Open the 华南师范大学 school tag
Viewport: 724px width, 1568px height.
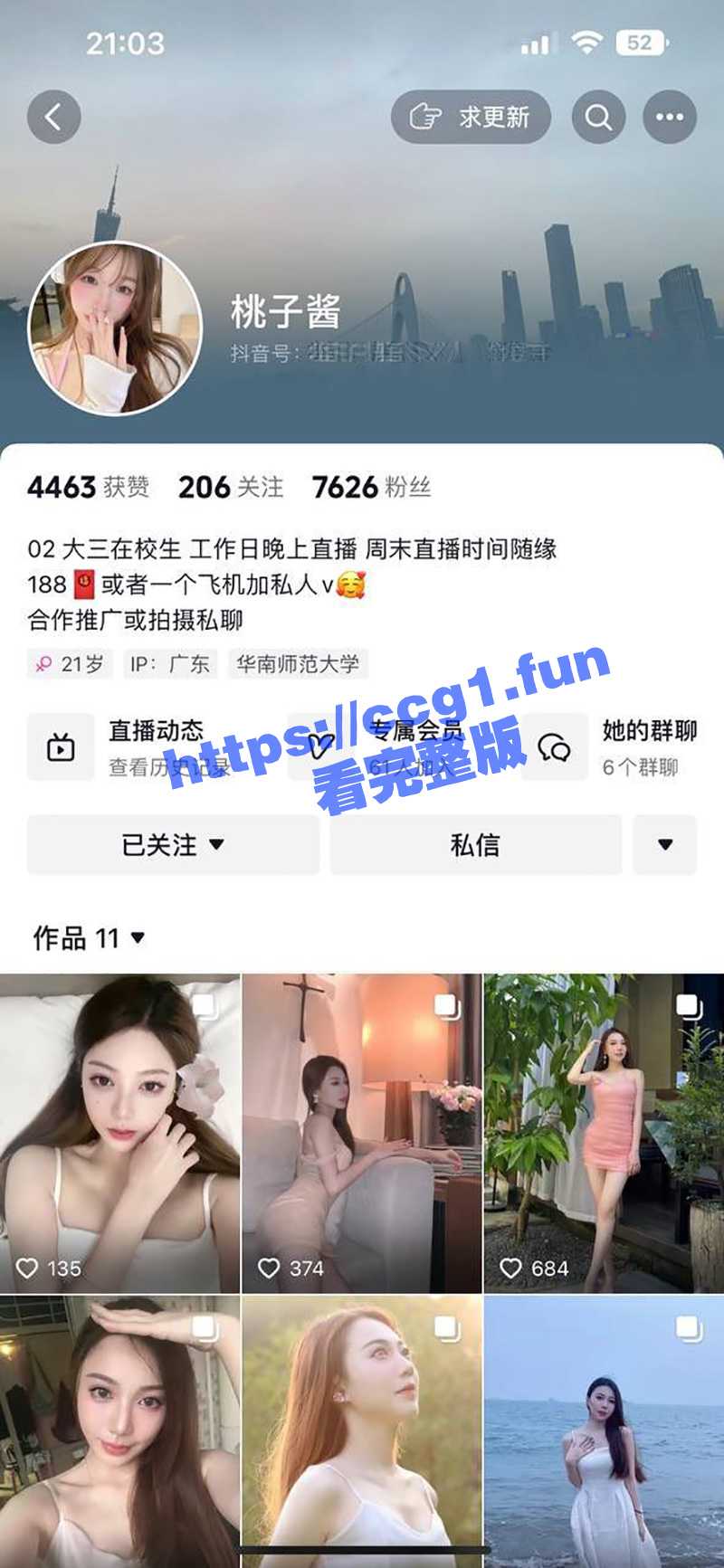(x=298, y=664)
